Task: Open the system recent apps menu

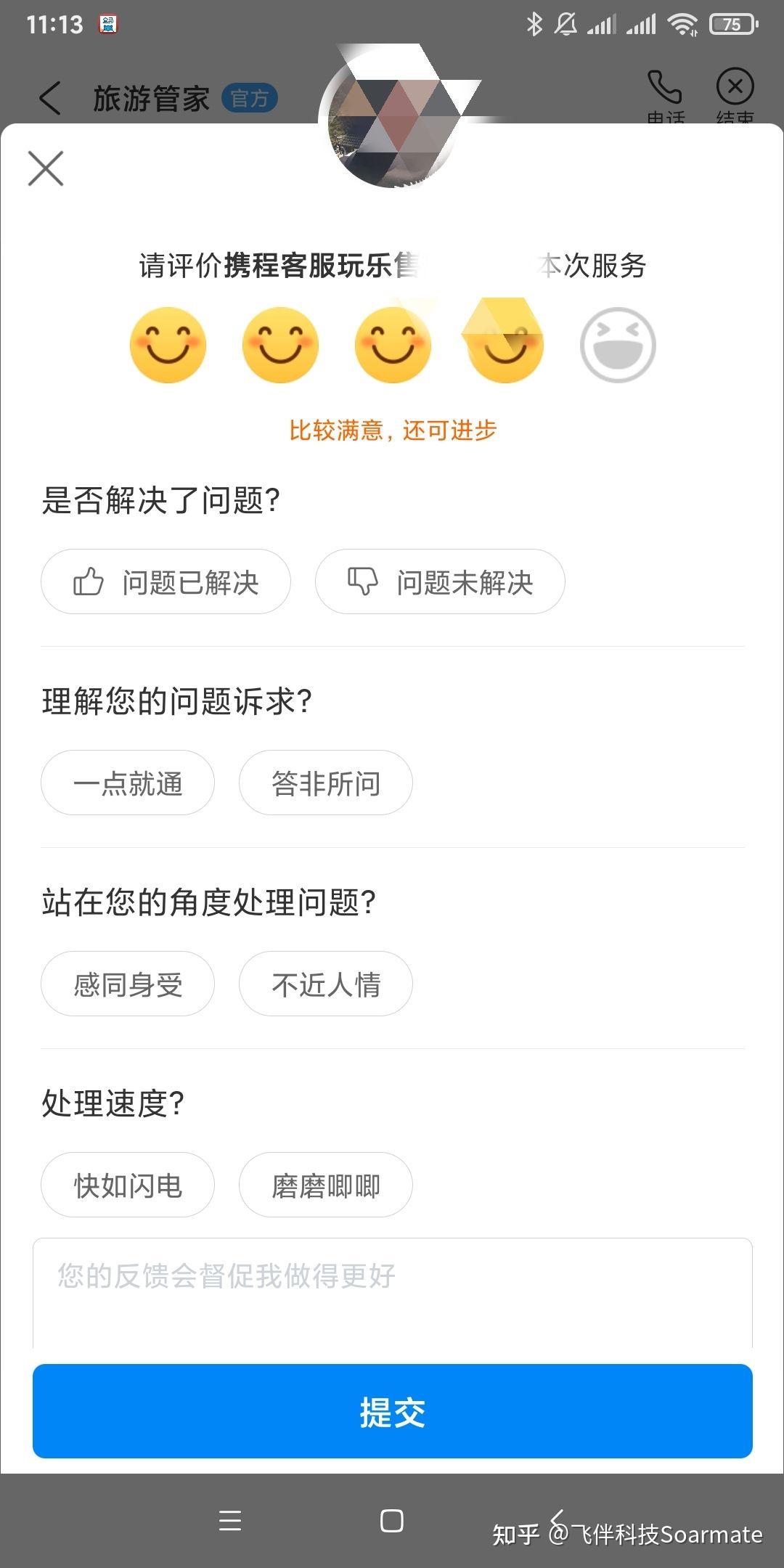Action: (230, 1521)
